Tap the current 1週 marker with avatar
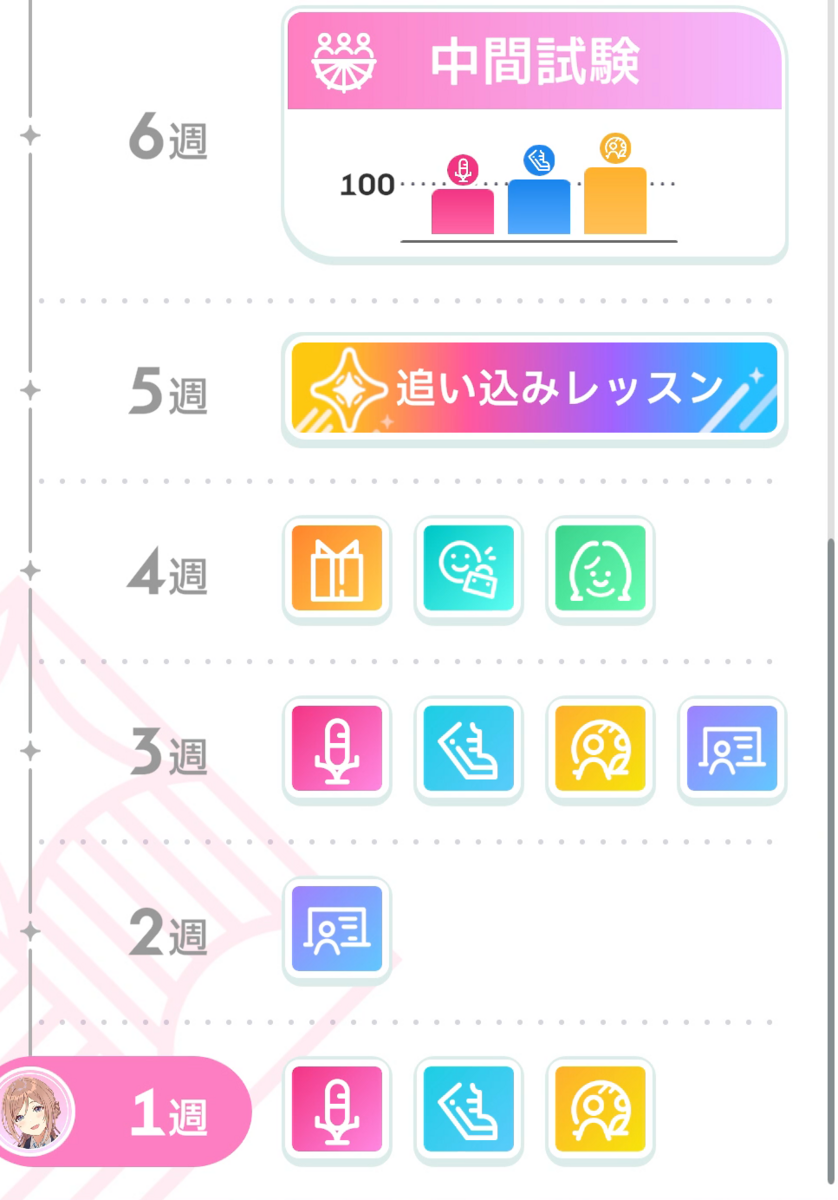This screenshot has width=838, height=1200. [x=125, y=1112]
